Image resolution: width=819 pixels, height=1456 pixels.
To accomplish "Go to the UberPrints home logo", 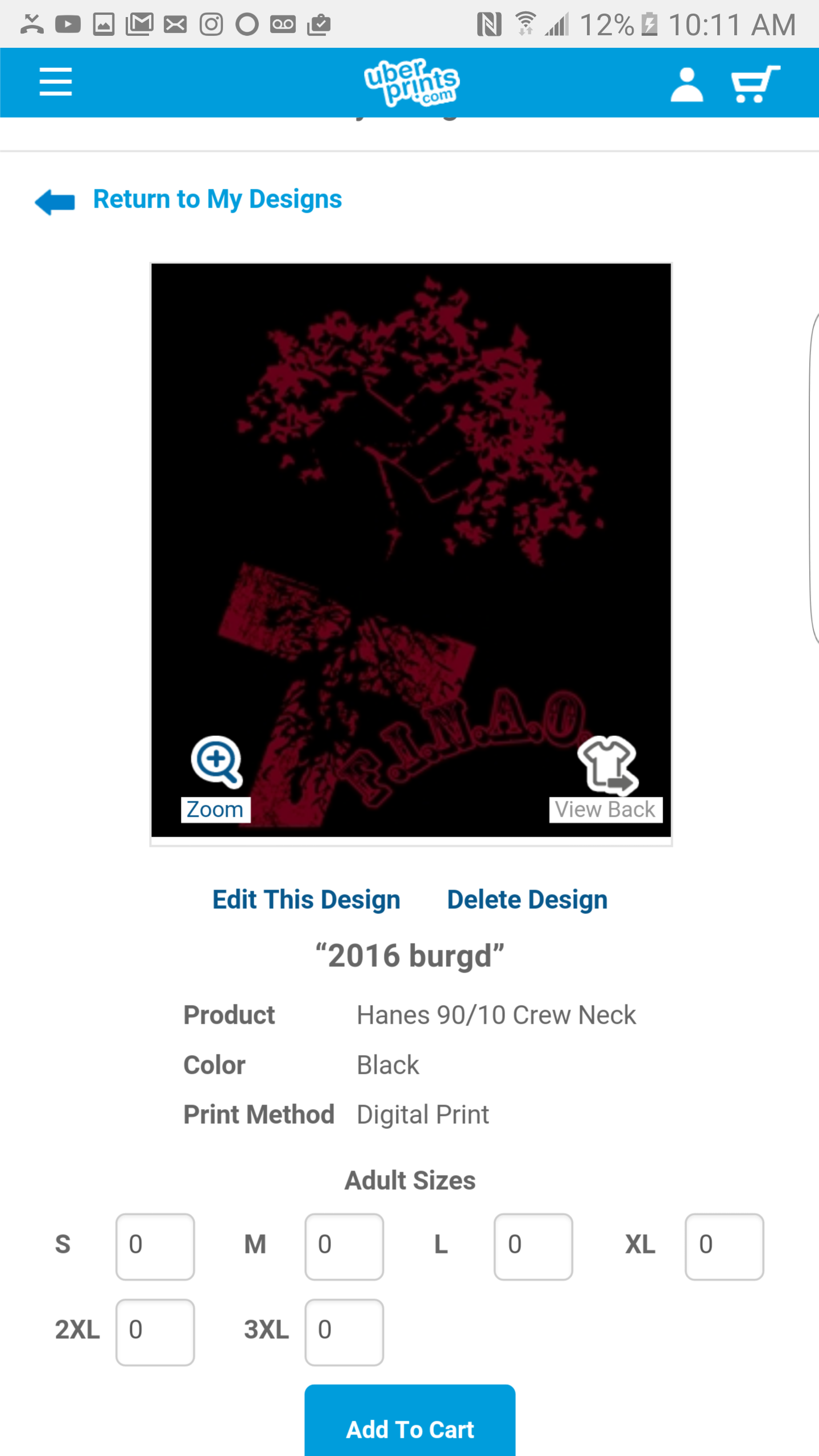I will [411, 83].
